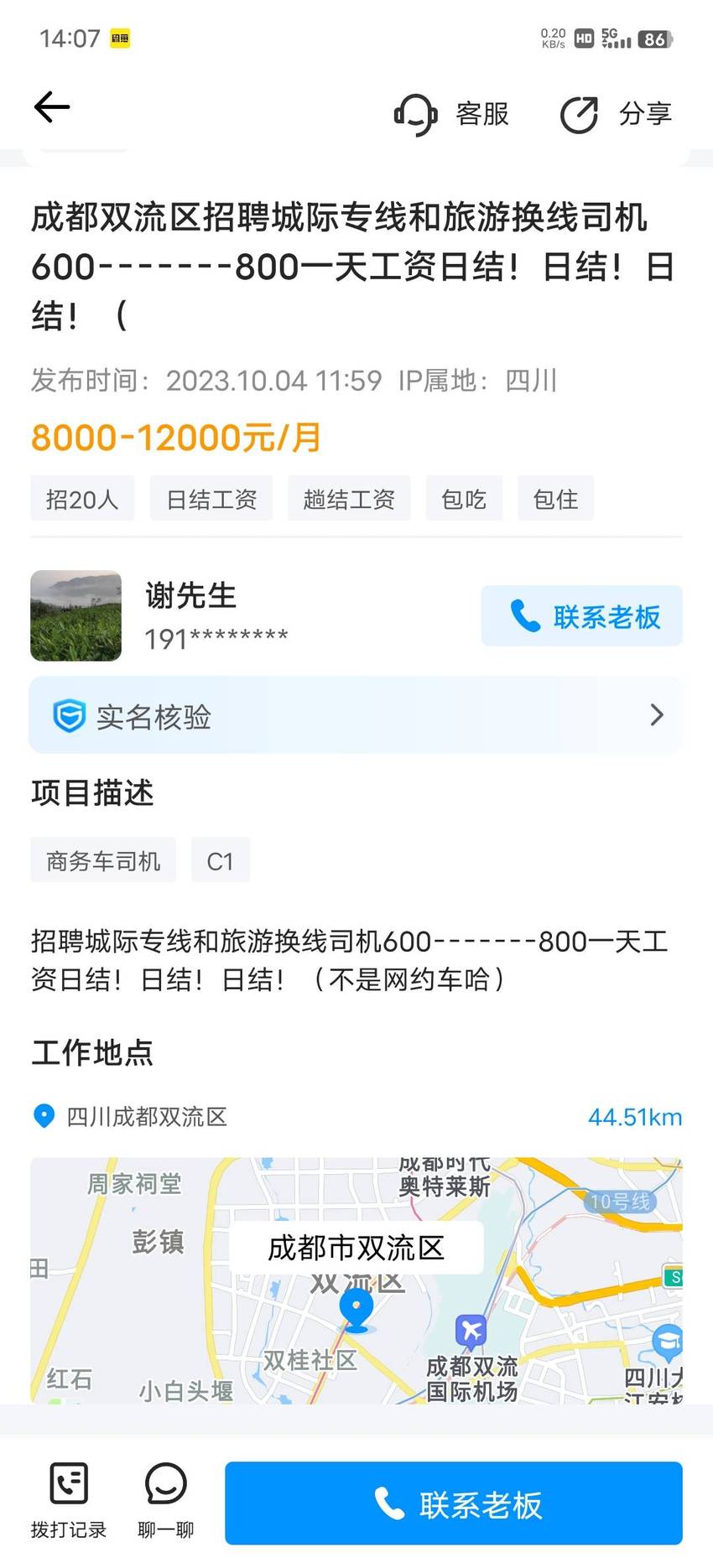The height and width of the screenshot is (1568, 713).
Task: Tap the light-blue 联系老板 button beside 谢先生
Action: 581,616
